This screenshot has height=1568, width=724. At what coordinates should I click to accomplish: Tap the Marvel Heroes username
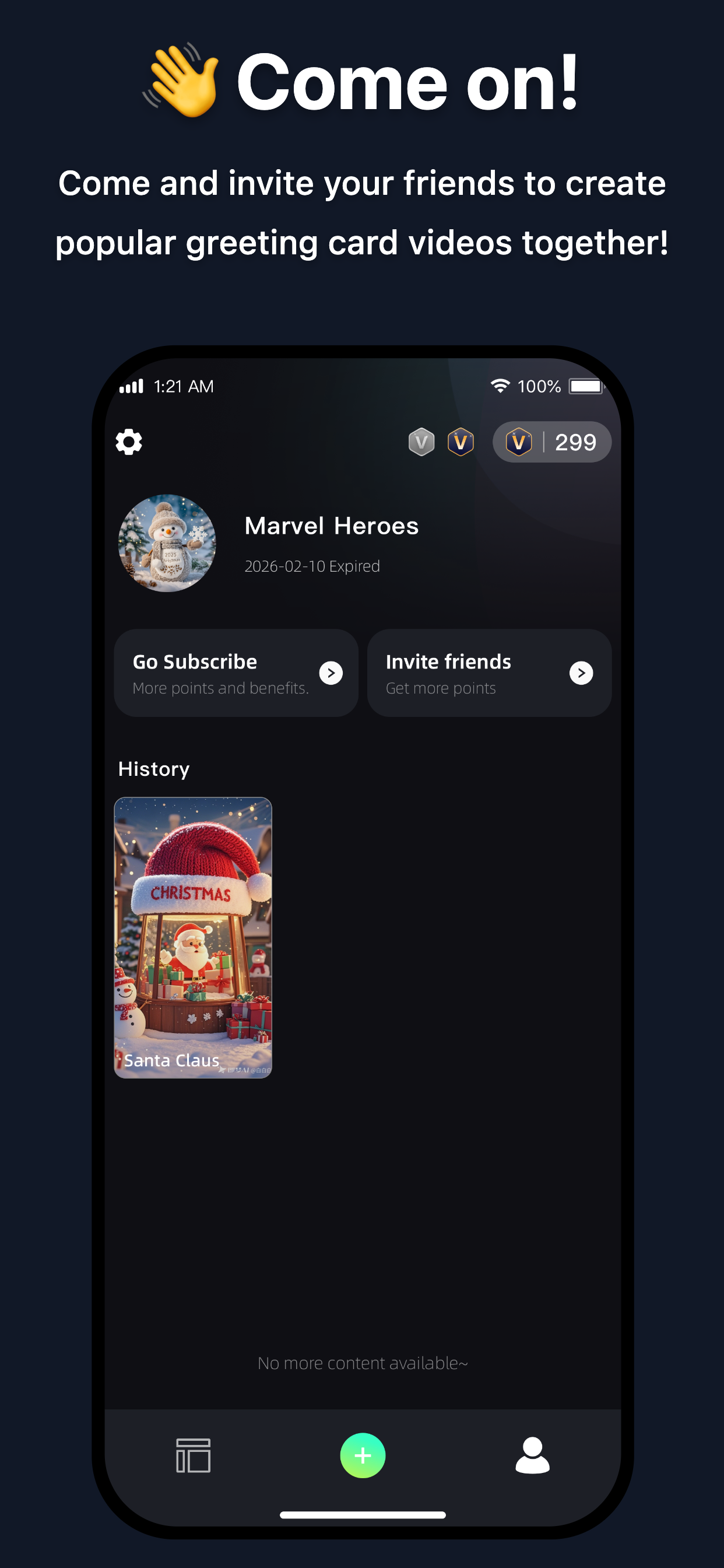pos(332,526)
